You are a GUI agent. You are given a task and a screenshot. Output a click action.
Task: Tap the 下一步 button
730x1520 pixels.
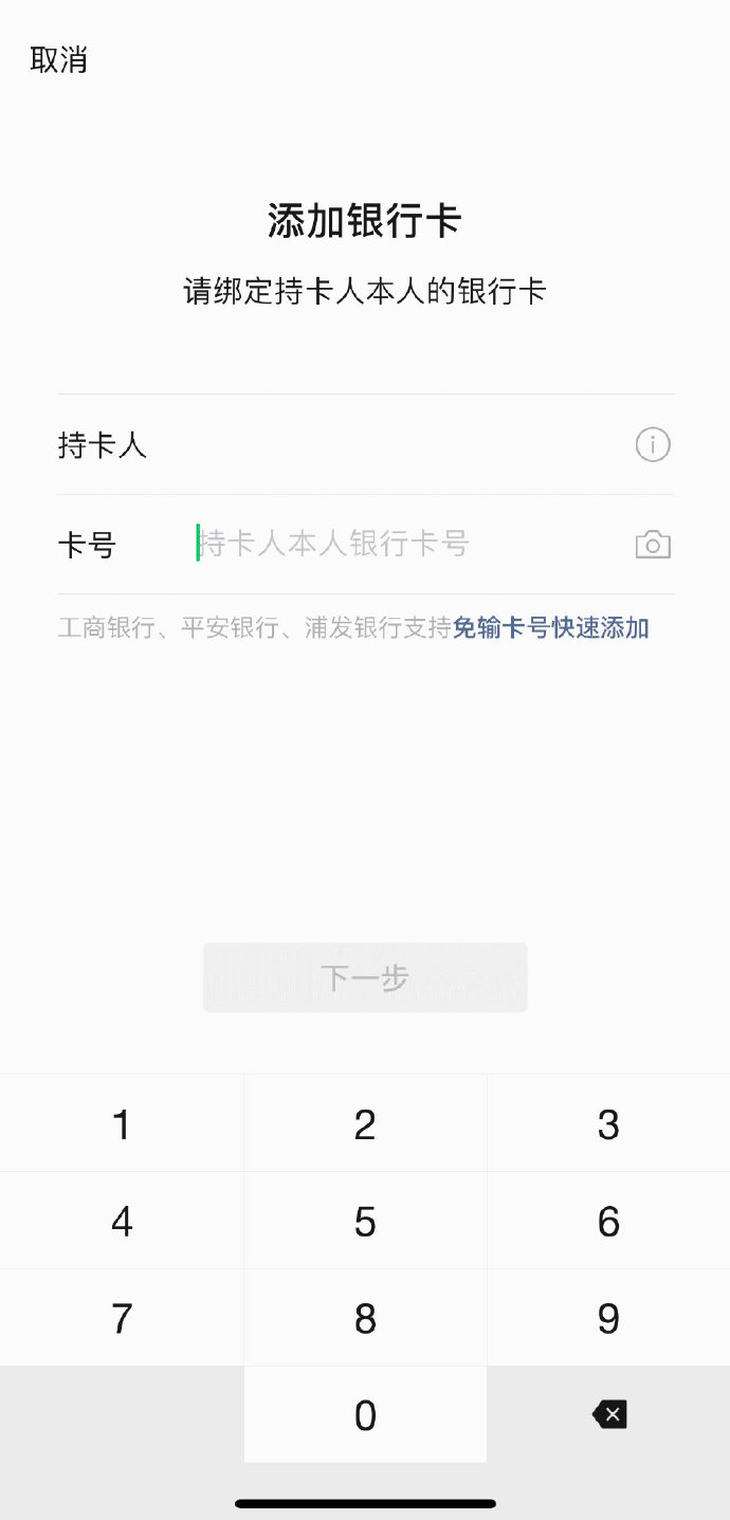click(365, 977)
